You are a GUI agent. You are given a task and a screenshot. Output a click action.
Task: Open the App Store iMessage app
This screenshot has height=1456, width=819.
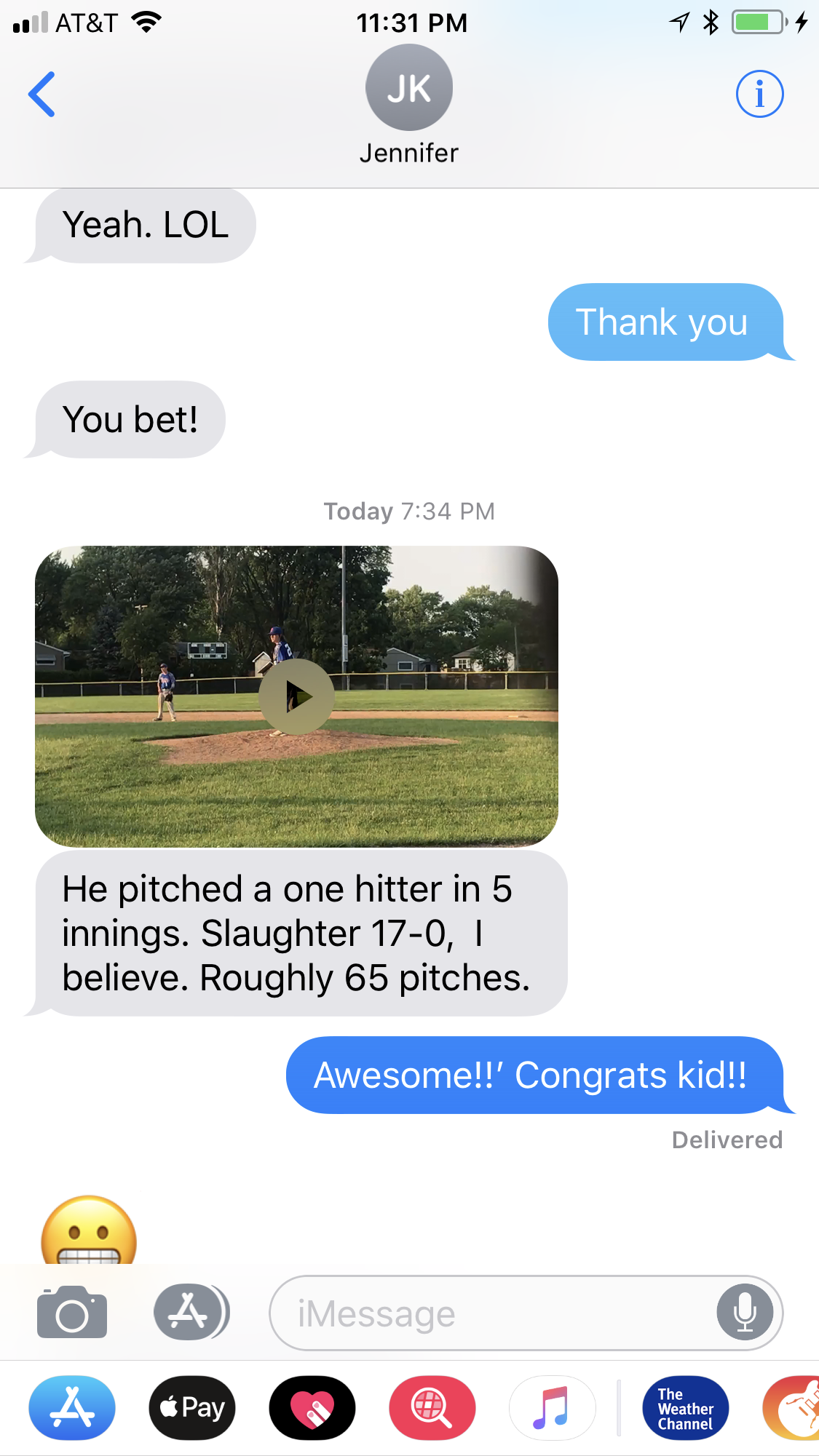[x=72, y=1408]
